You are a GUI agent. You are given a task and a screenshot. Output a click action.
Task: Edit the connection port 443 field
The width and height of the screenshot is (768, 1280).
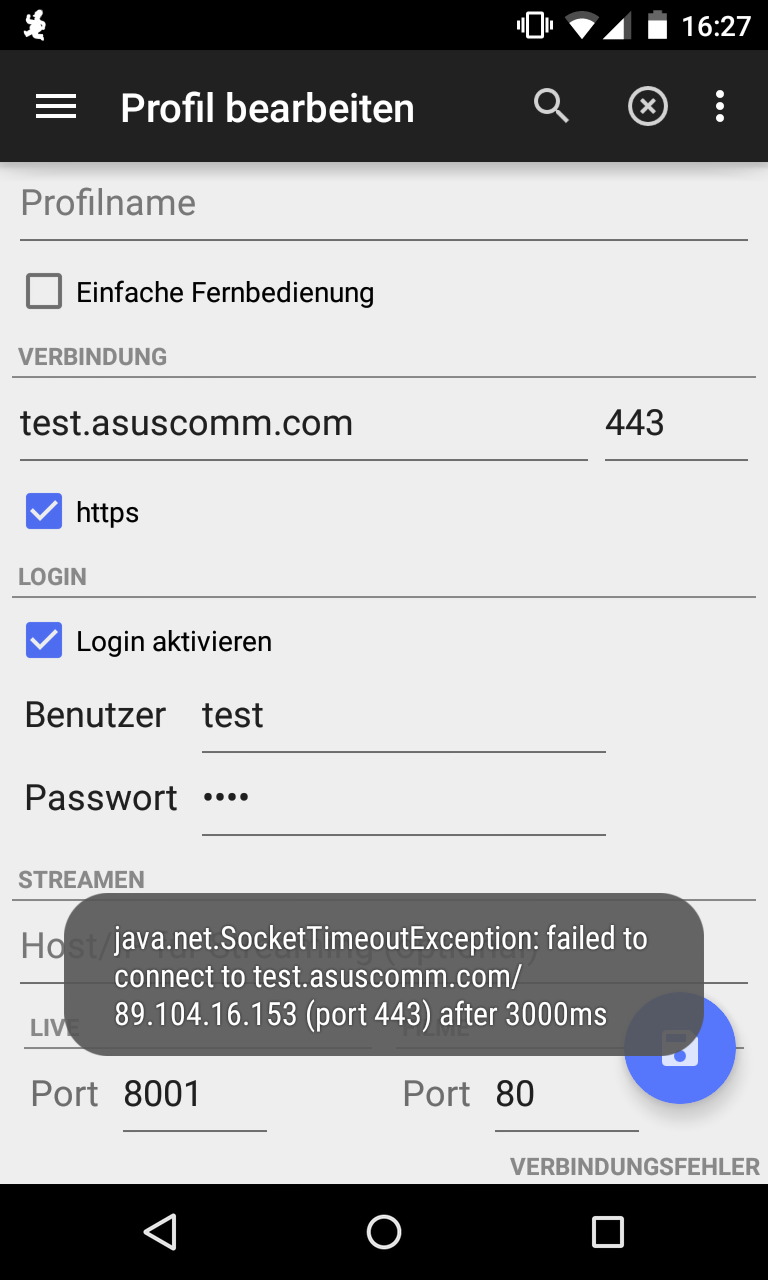coord(675,424)
